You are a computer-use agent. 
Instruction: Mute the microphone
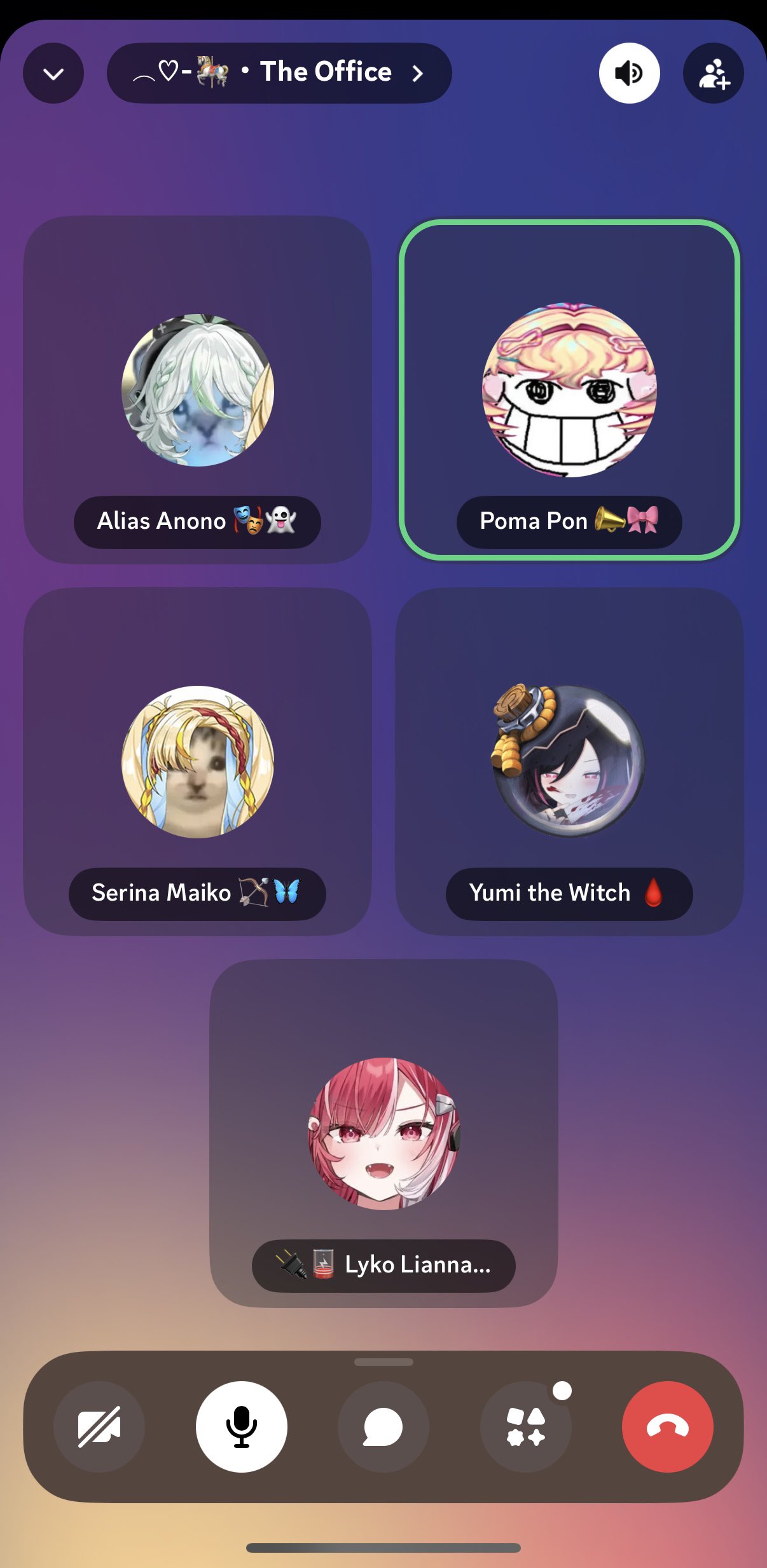[242, 1427]
